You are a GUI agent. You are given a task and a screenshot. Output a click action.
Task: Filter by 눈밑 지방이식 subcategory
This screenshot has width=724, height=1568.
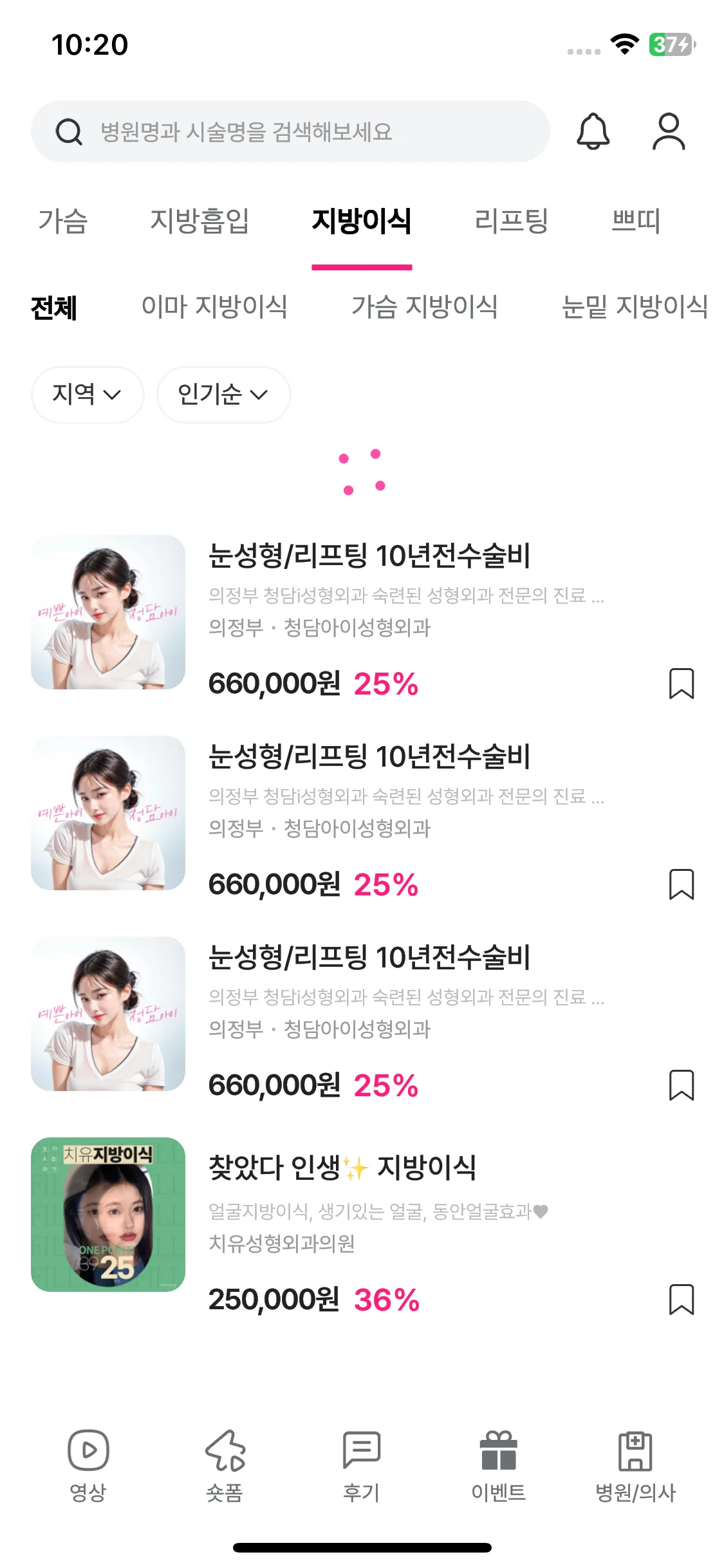(x=635, y=306)
